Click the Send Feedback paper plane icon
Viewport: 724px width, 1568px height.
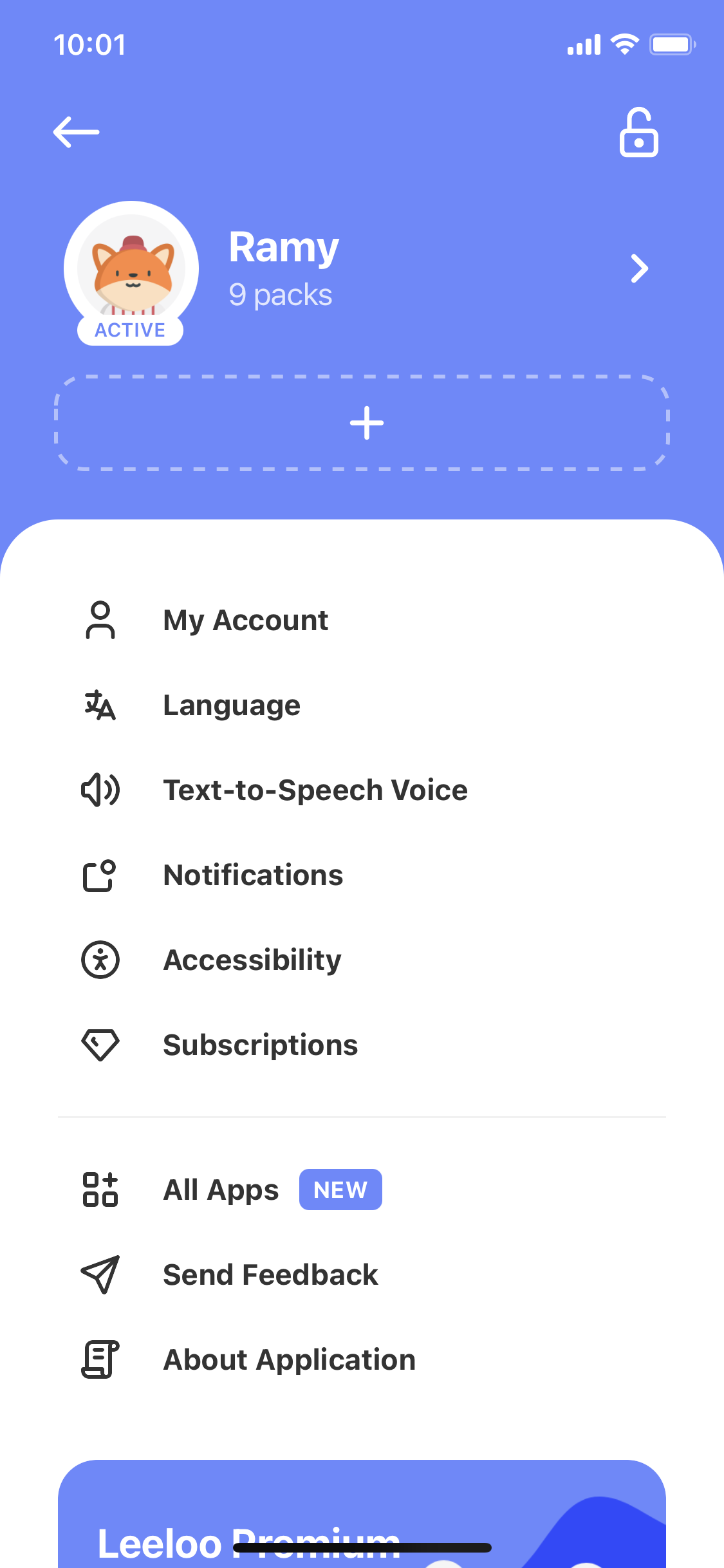pos(100,1274)
